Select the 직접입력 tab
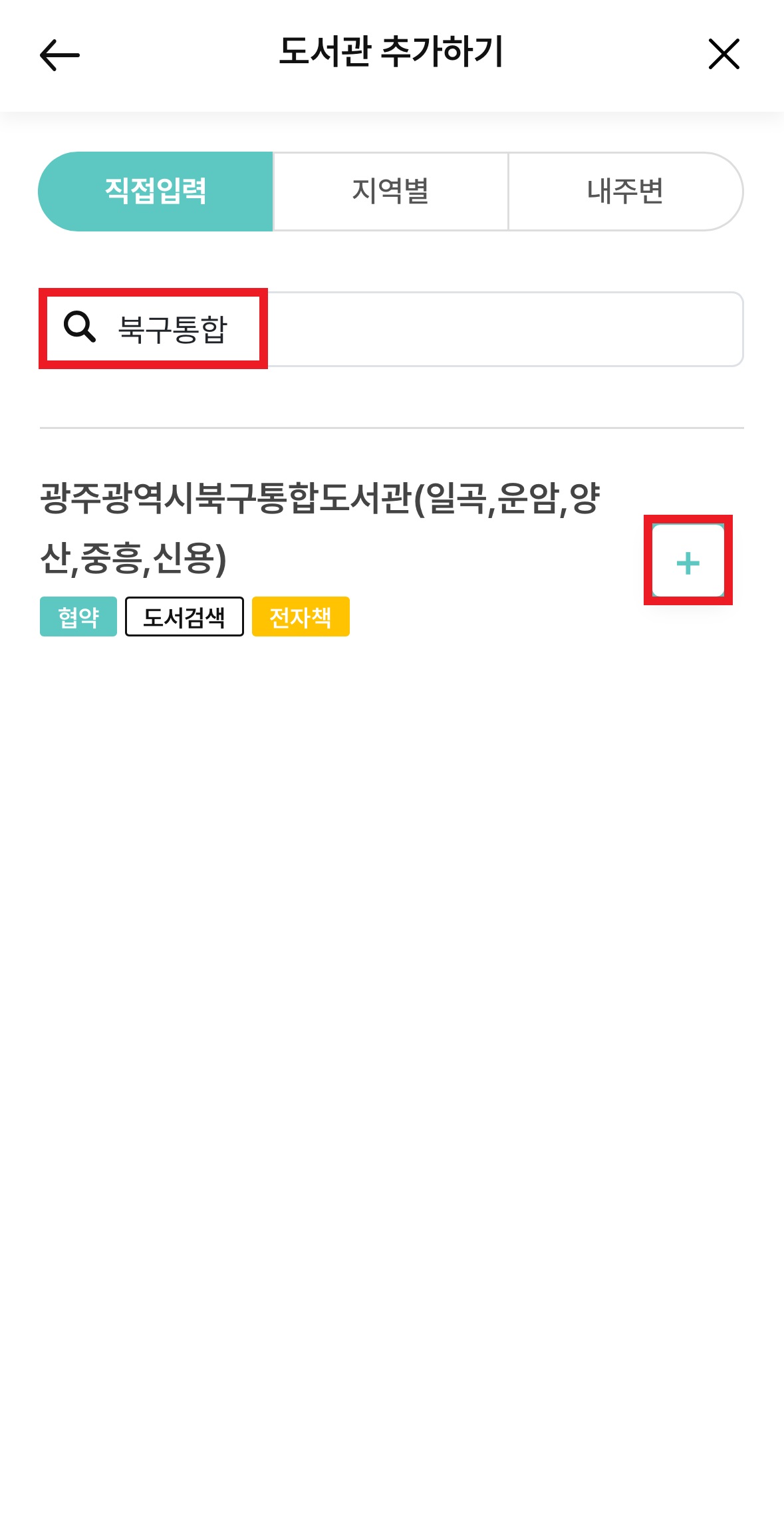 tap(156, 192)
